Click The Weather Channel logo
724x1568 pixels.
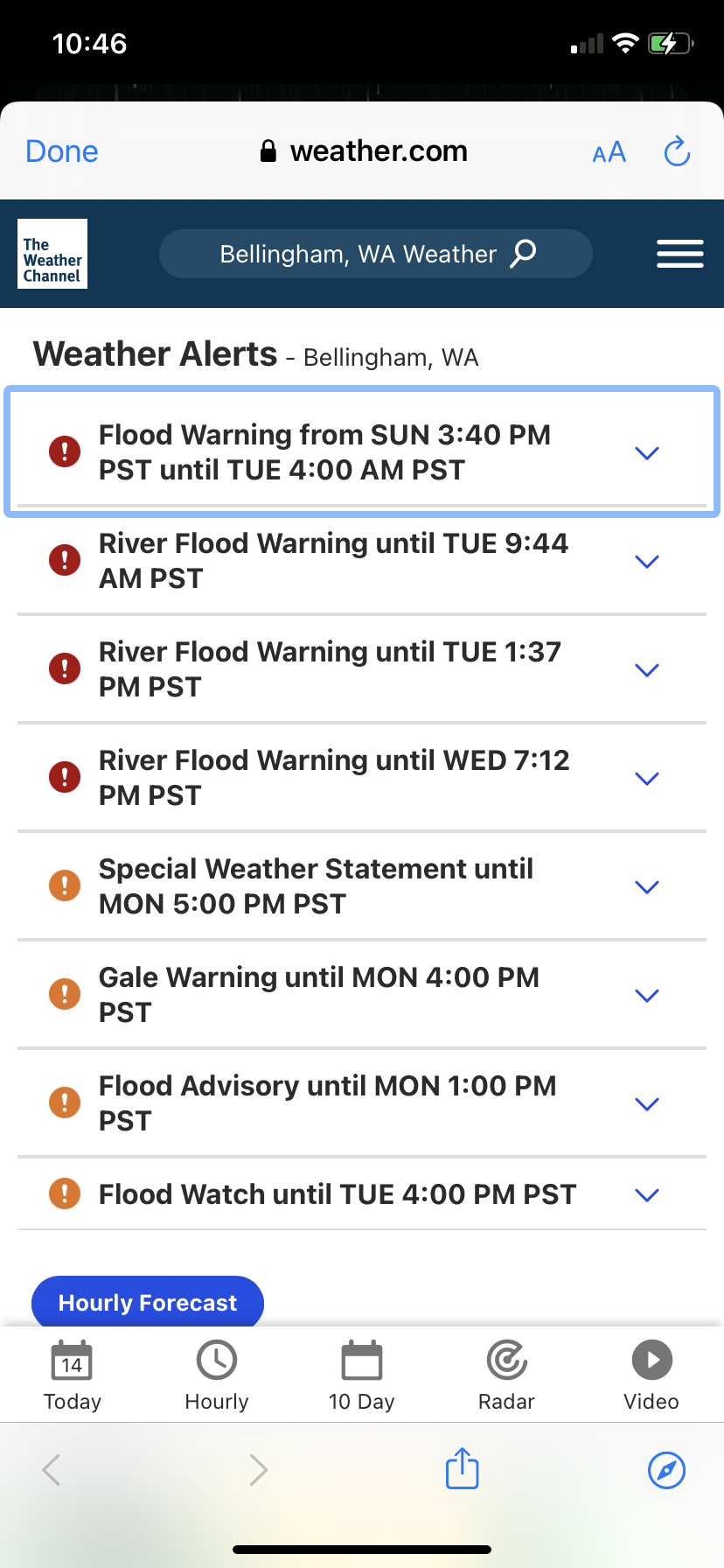pyautogui.click(x=52, y=254)
